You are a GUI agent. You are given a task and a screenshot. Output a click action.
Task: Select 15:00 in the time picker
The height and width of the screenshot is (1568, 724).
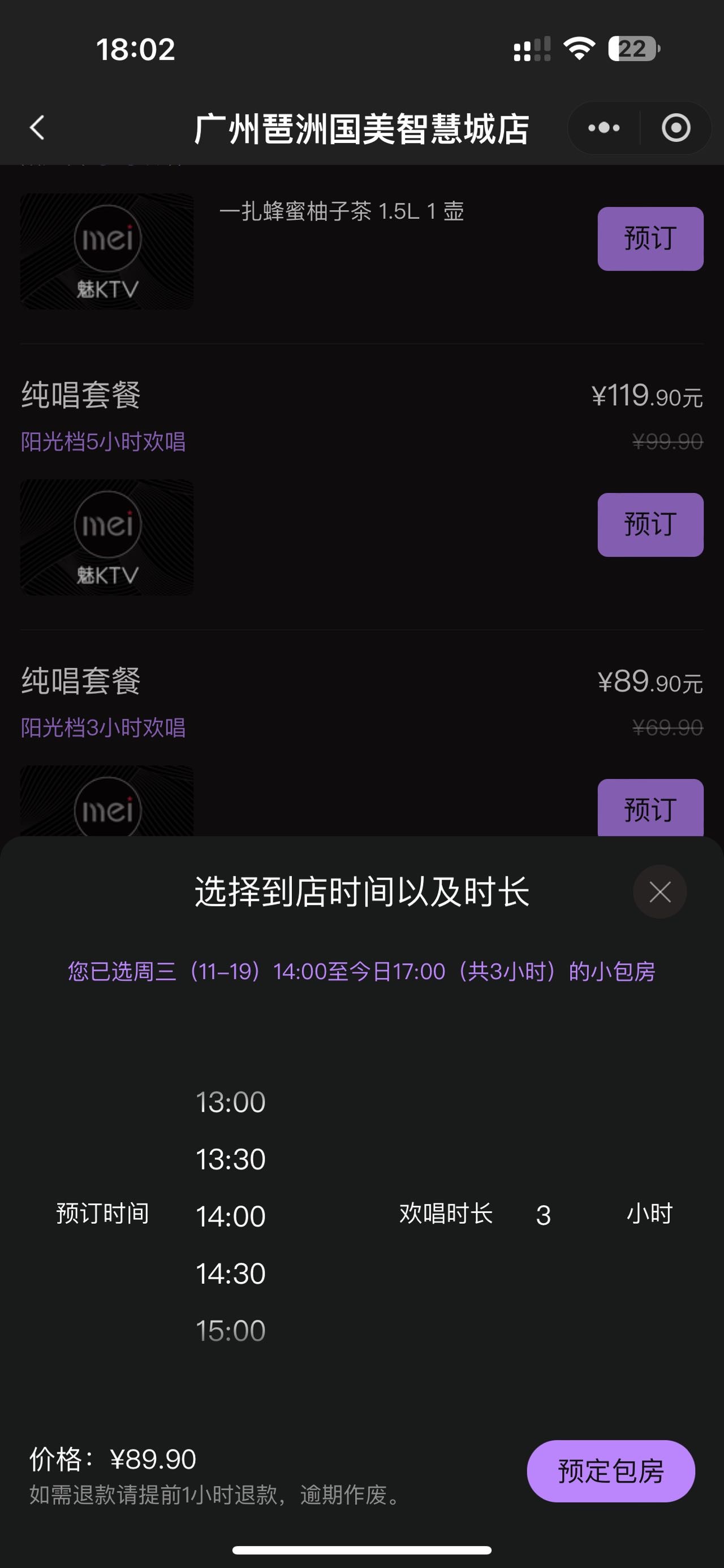tap(230, 1331)
